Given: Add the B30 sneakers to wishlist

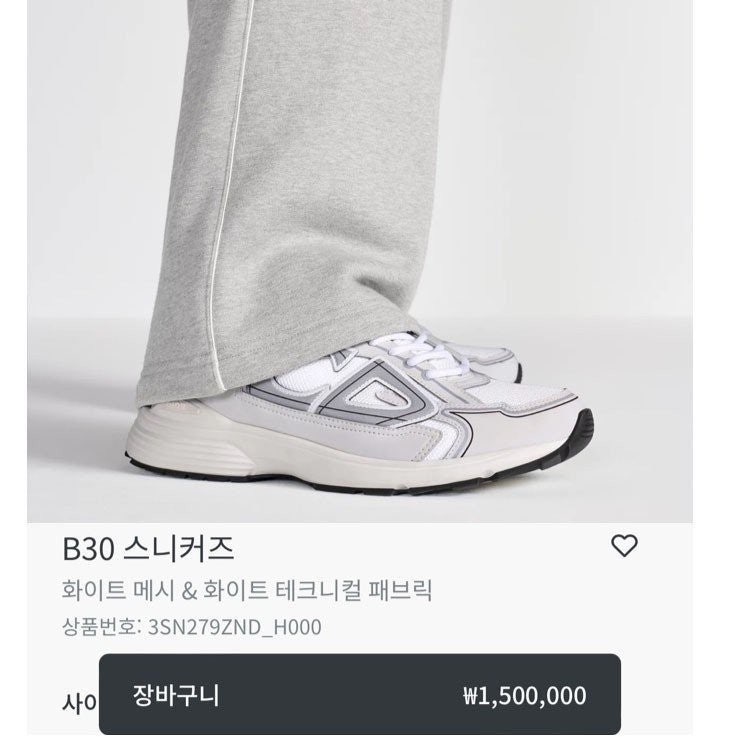Looking at the screenshot, I should (x=624, y=546).
